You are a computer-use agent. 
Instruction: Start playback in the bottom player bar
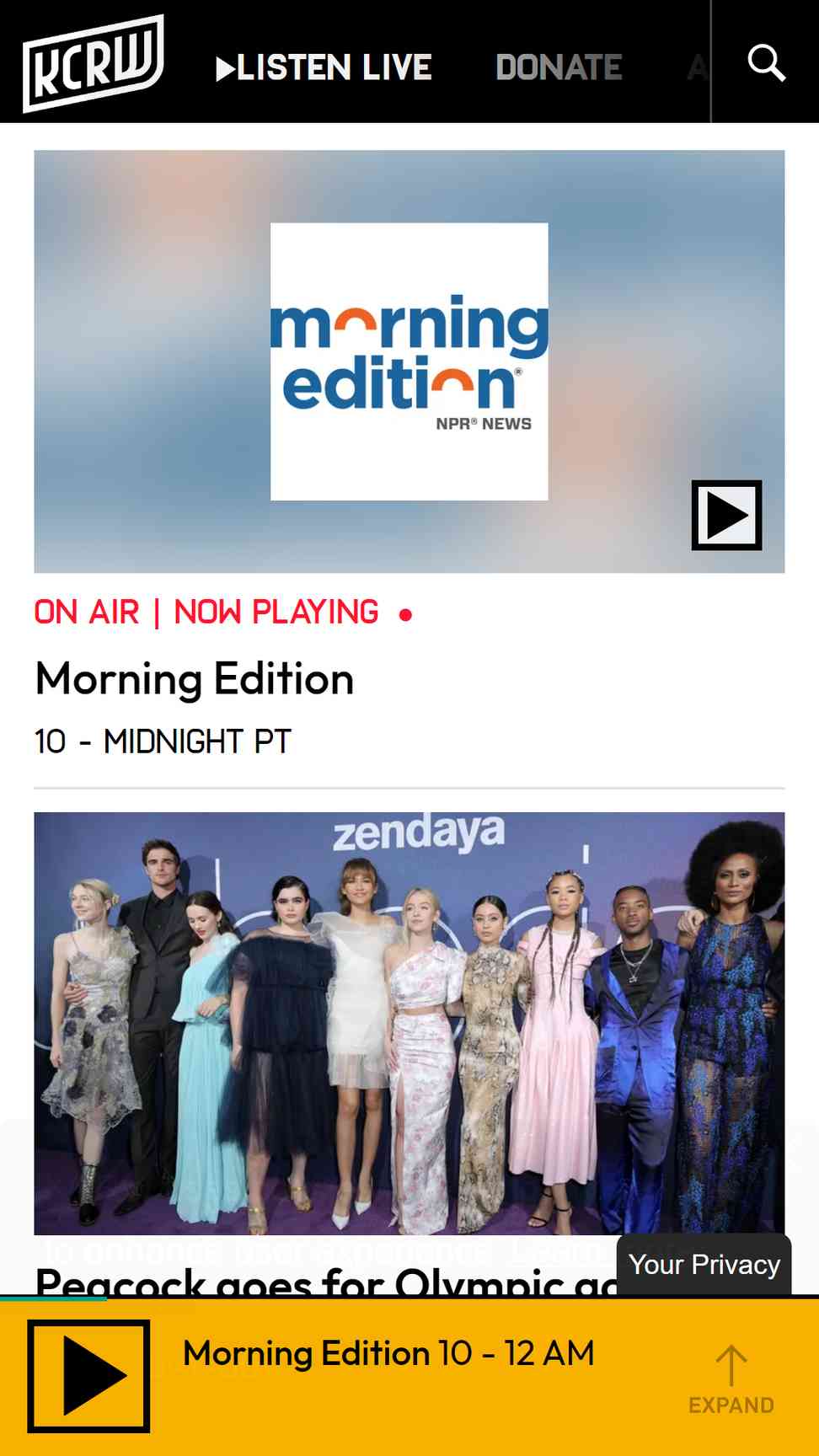pyautogui.click(x=88, y=1376)
